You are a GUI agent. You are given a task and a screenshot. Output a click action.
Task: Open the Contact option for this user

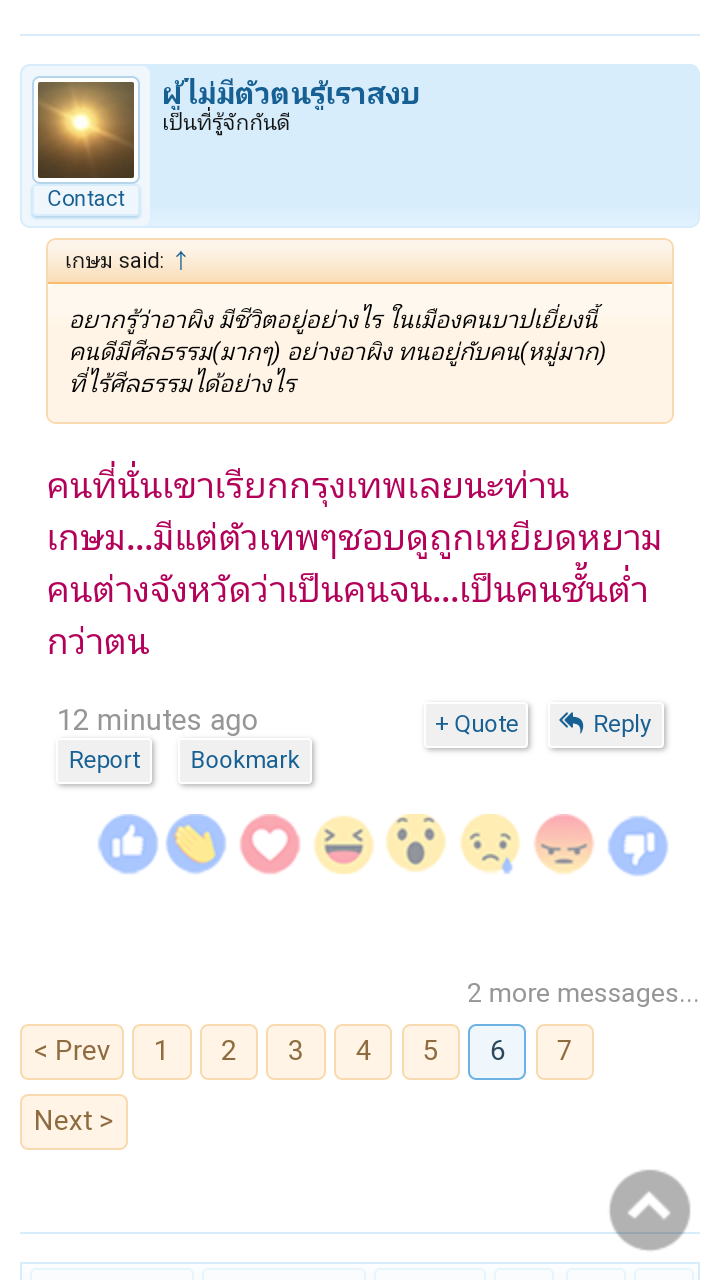85,199
